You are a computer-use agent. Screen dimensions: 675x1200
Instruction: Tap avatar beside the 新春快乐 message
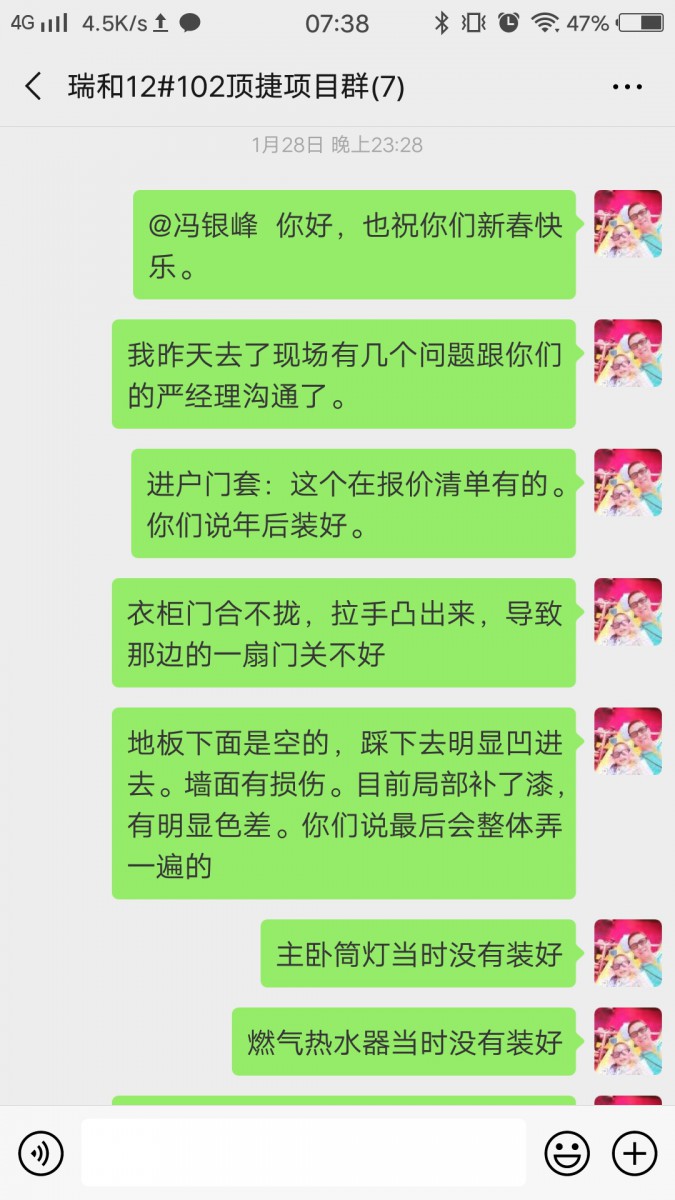628,224
